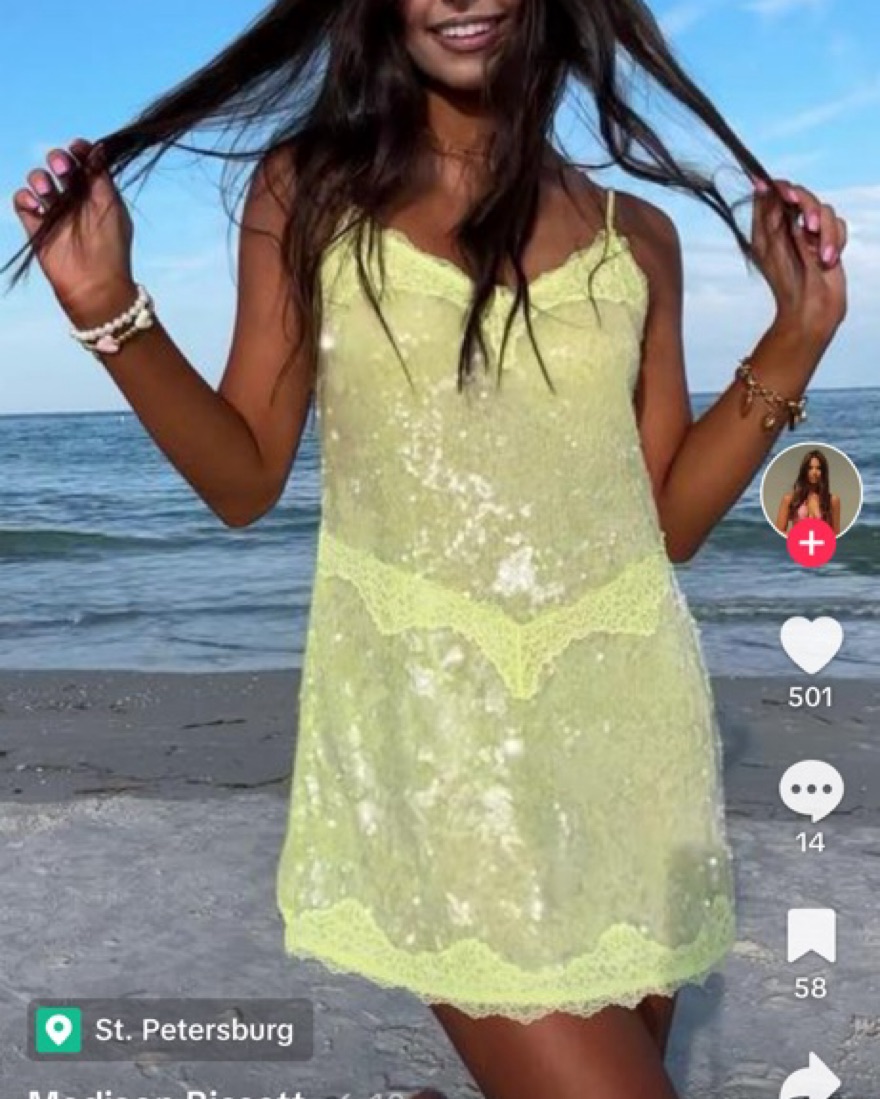
Task: Open the comments on this video
Action: (811, 790)
